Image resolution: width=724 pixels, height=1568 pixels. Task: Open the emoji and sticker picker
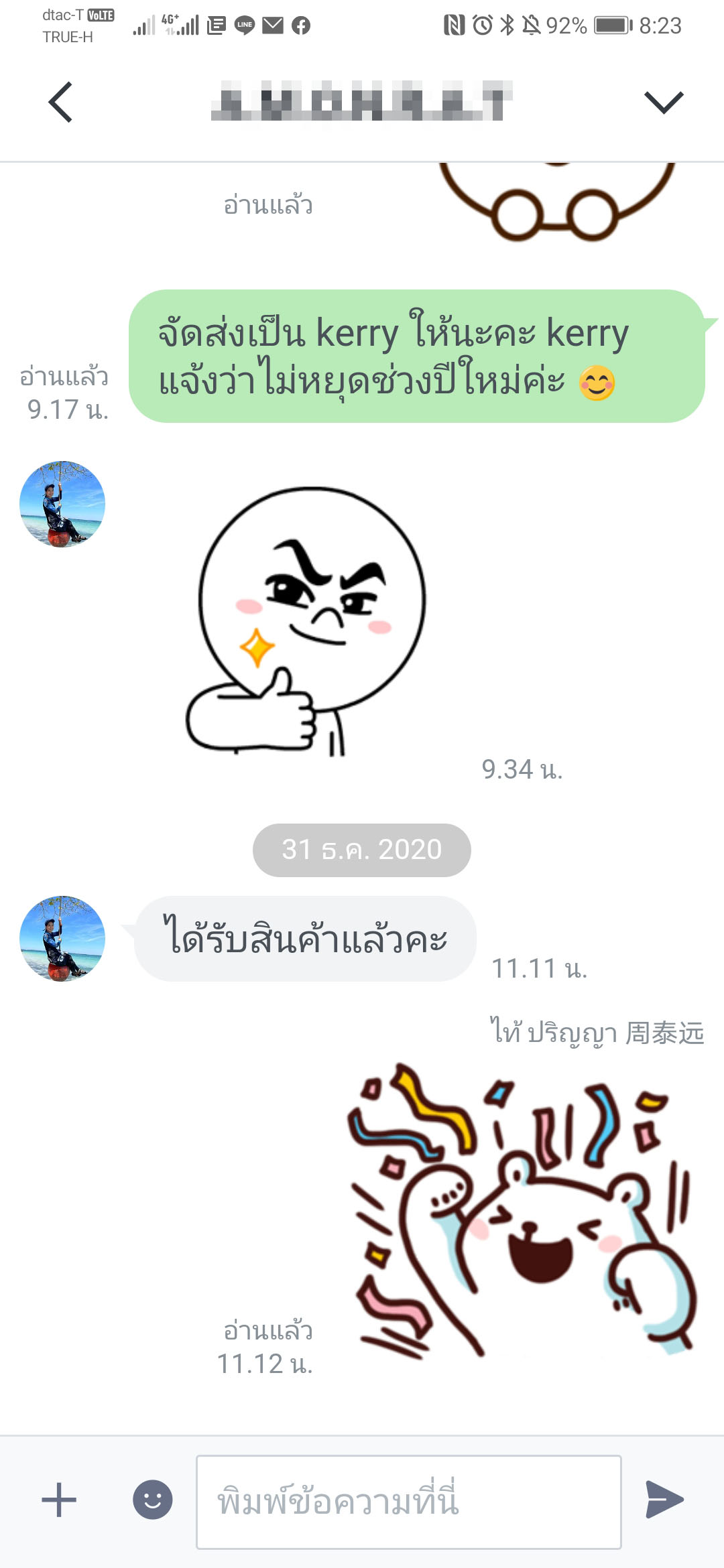point(153,1500)
